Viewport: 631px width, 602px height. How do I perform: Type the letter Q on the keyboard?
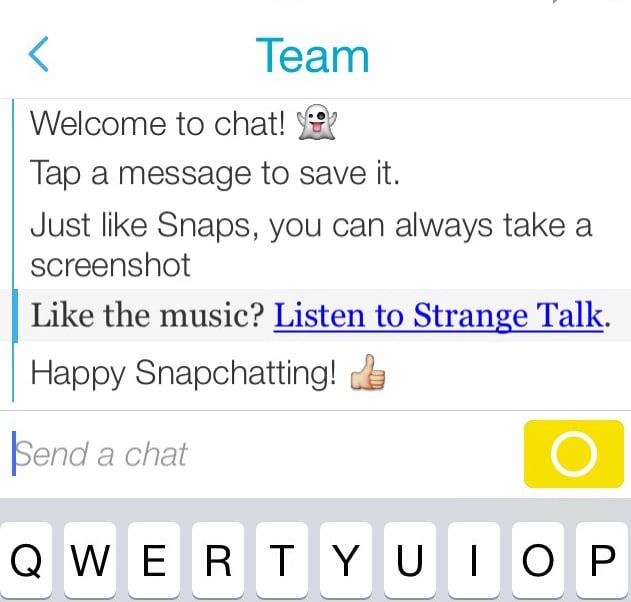[32, 563]
